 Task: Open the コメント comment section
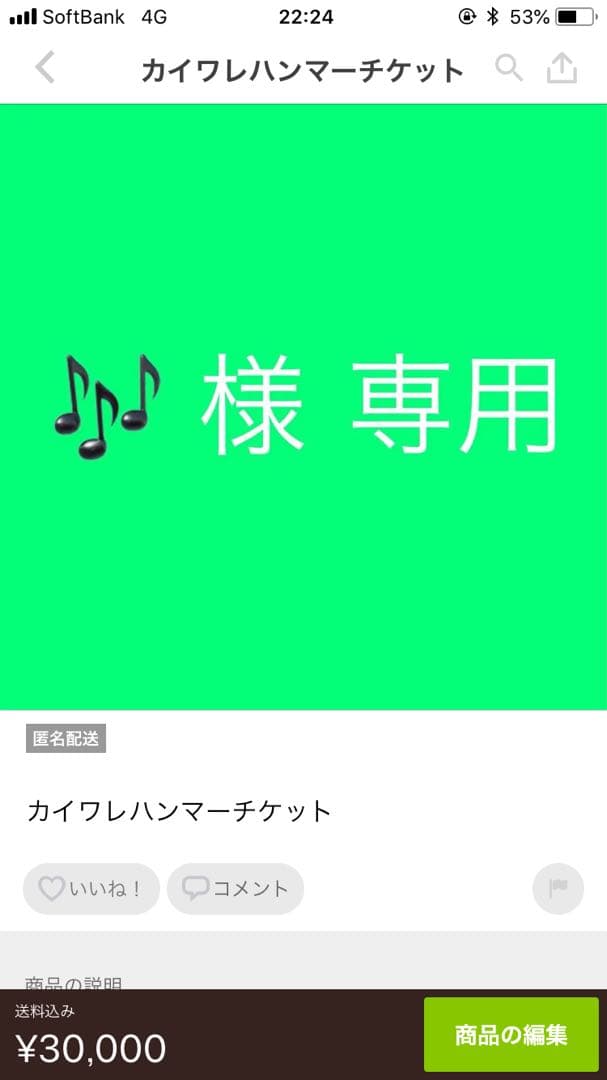[235, 888]
